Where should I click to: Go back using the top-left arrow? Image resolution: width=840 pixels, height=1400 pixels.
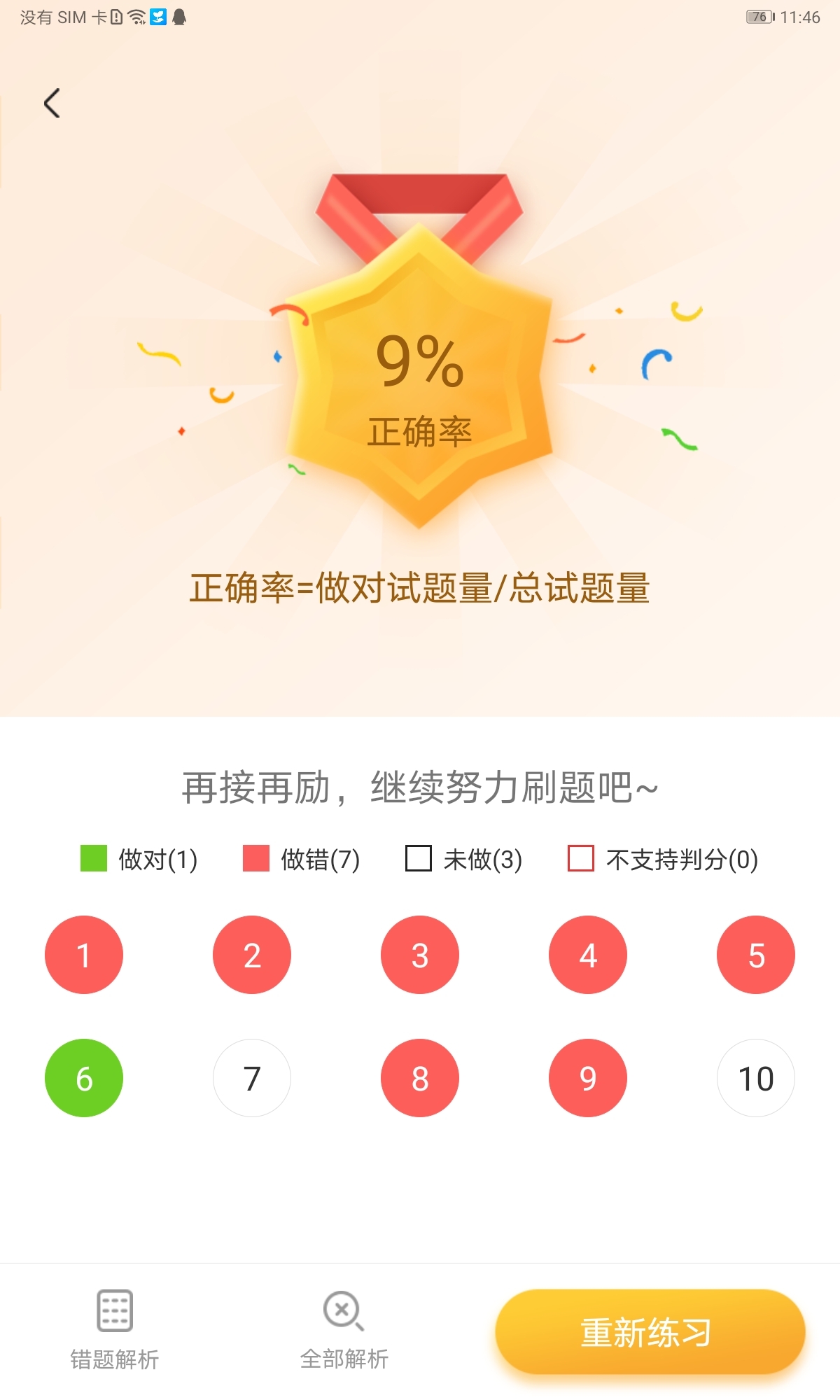(52, 104)
